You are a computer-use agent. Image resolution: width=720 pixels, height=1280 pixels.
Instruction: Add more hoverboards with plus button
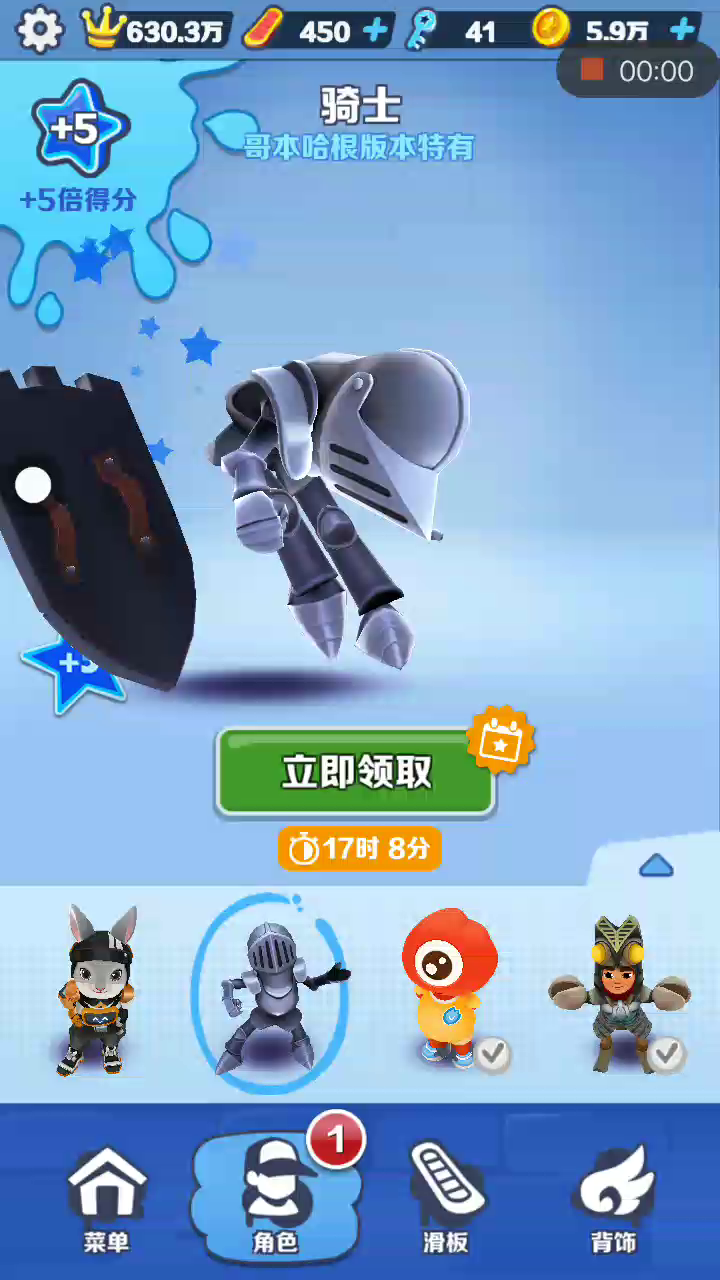point(375,31)
